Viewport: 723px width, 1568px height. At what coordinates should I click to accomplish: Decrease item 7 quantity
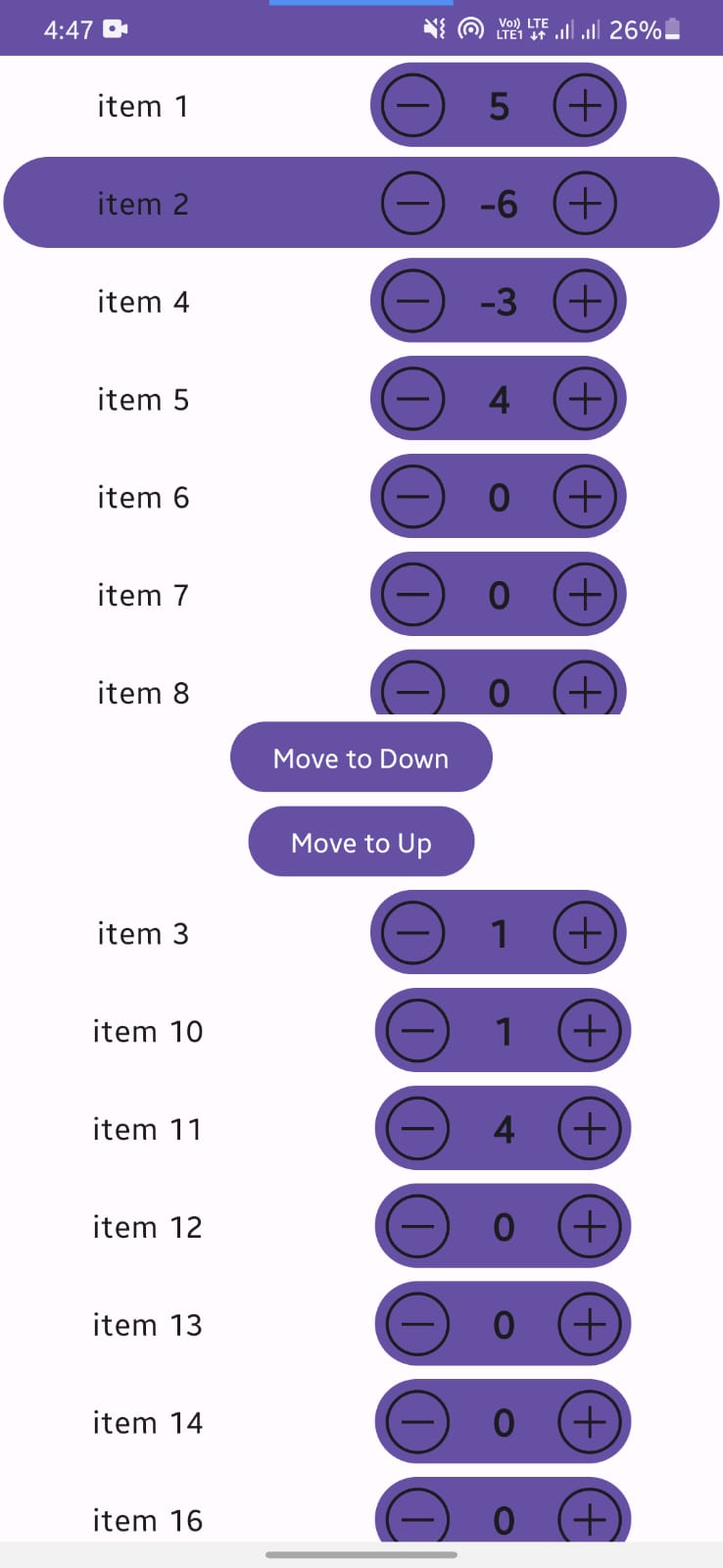(412, 595)
